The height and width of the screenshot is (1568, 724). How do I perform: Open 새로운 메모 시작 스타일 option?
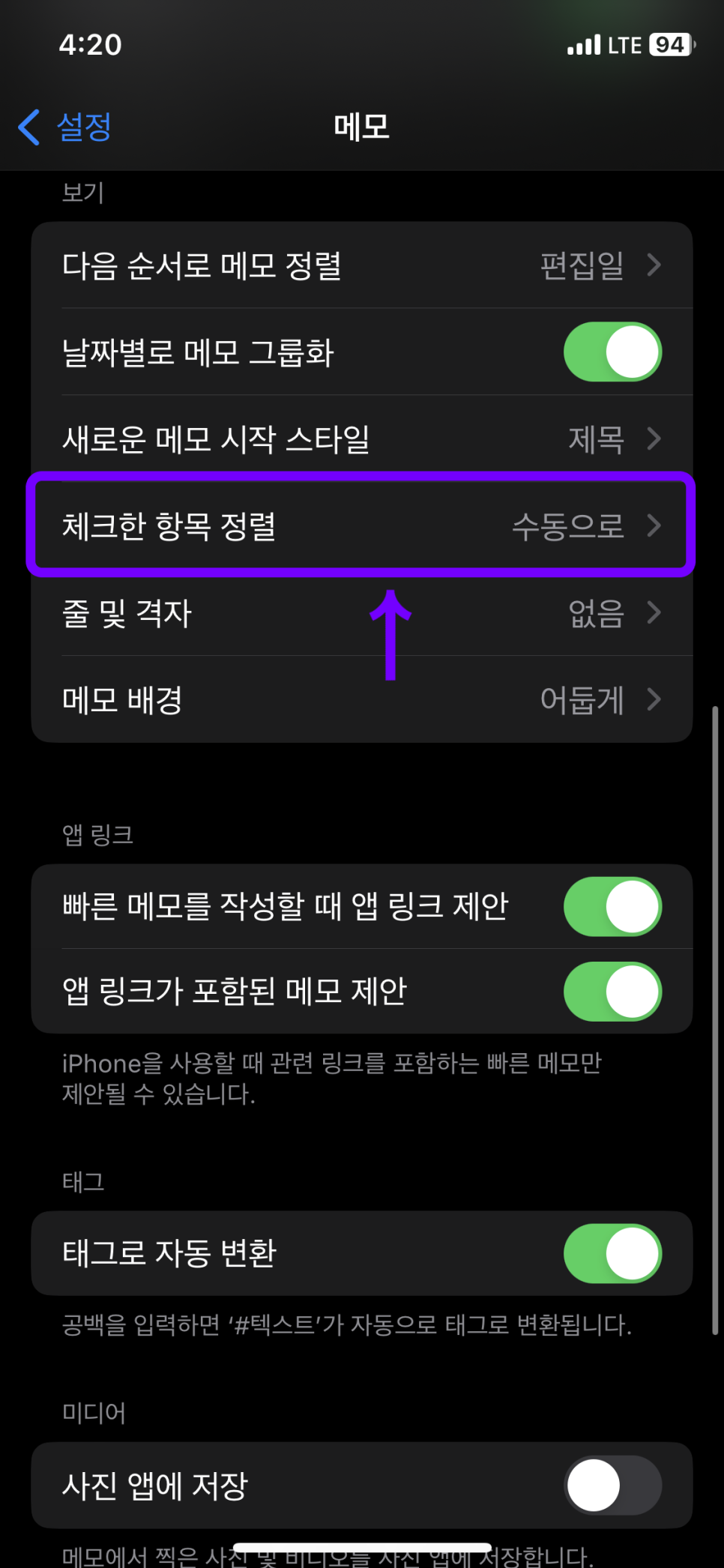click(x=362, y=438)
